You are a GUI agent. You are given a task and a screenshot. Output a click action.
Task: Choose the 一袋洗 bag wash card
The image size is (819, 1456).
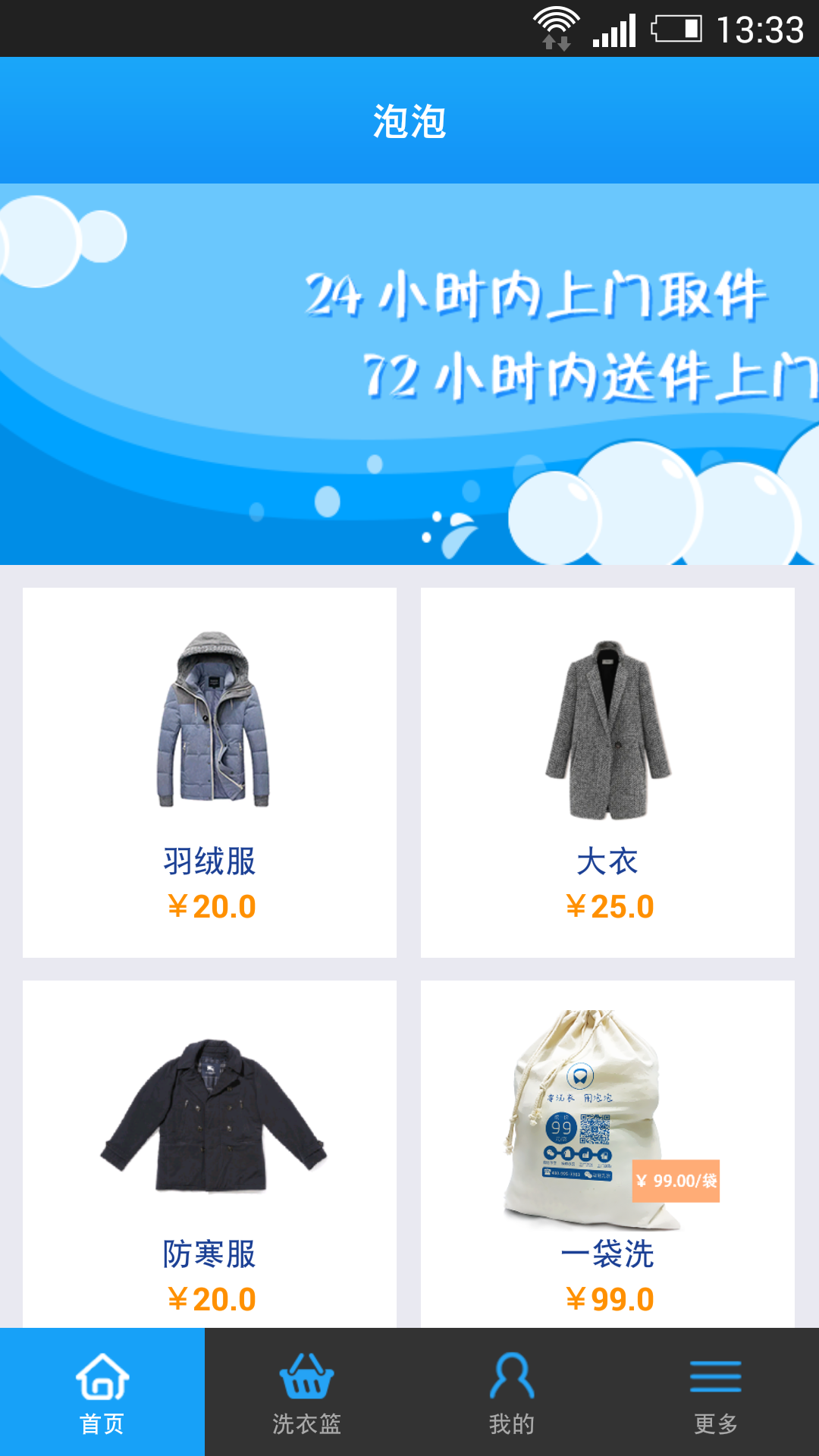point(607,1153)
